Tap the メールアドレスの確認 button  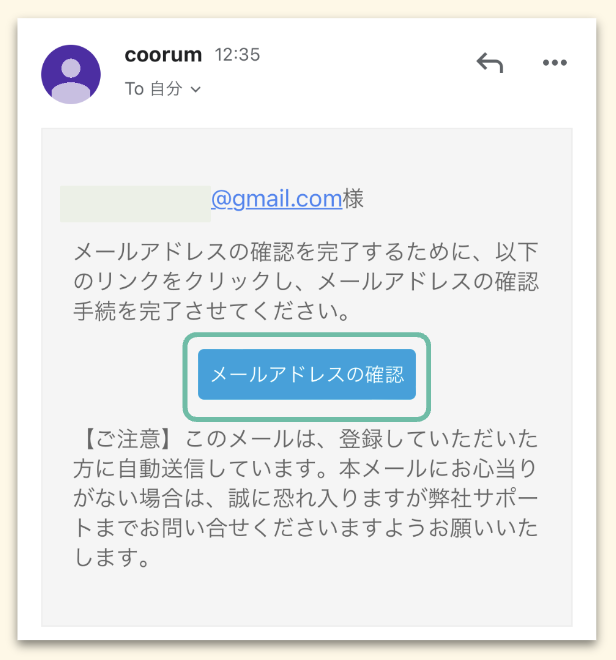pyautogui.click(x=306, y=375)
